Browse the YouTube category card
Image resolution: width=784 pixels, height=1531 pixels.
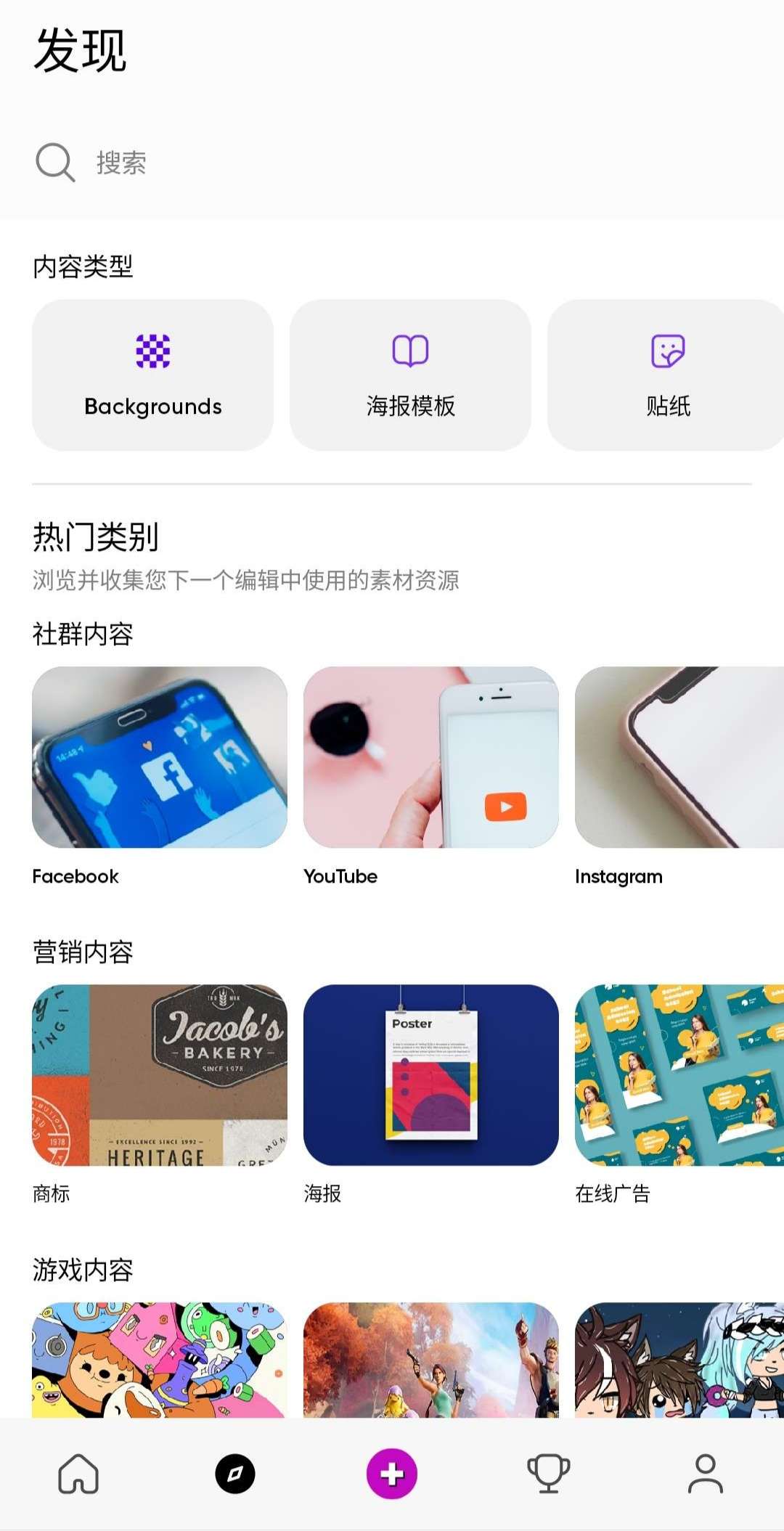click(430, 757)
